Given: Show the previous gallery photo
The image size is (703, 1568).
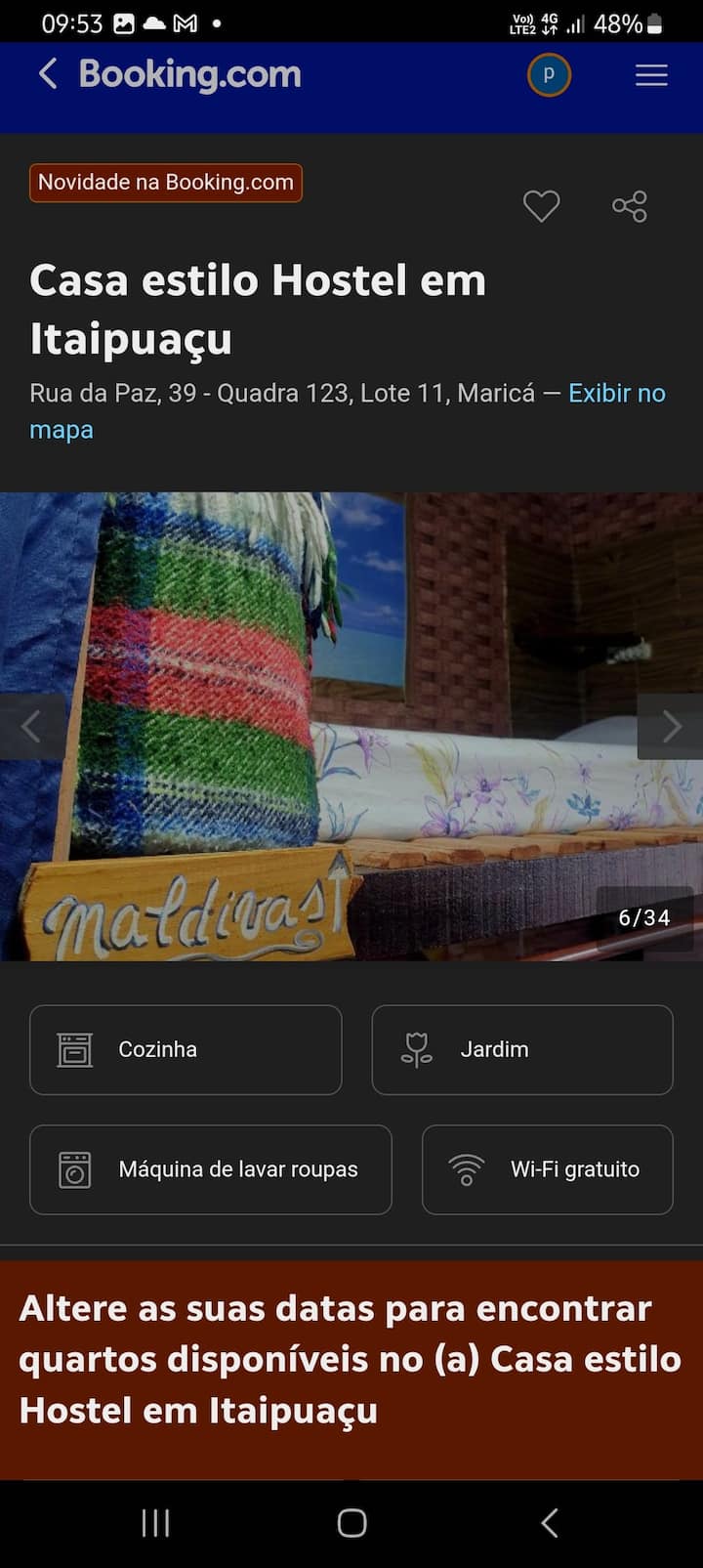Looking at the screenshot, I should tap(31, 726).
